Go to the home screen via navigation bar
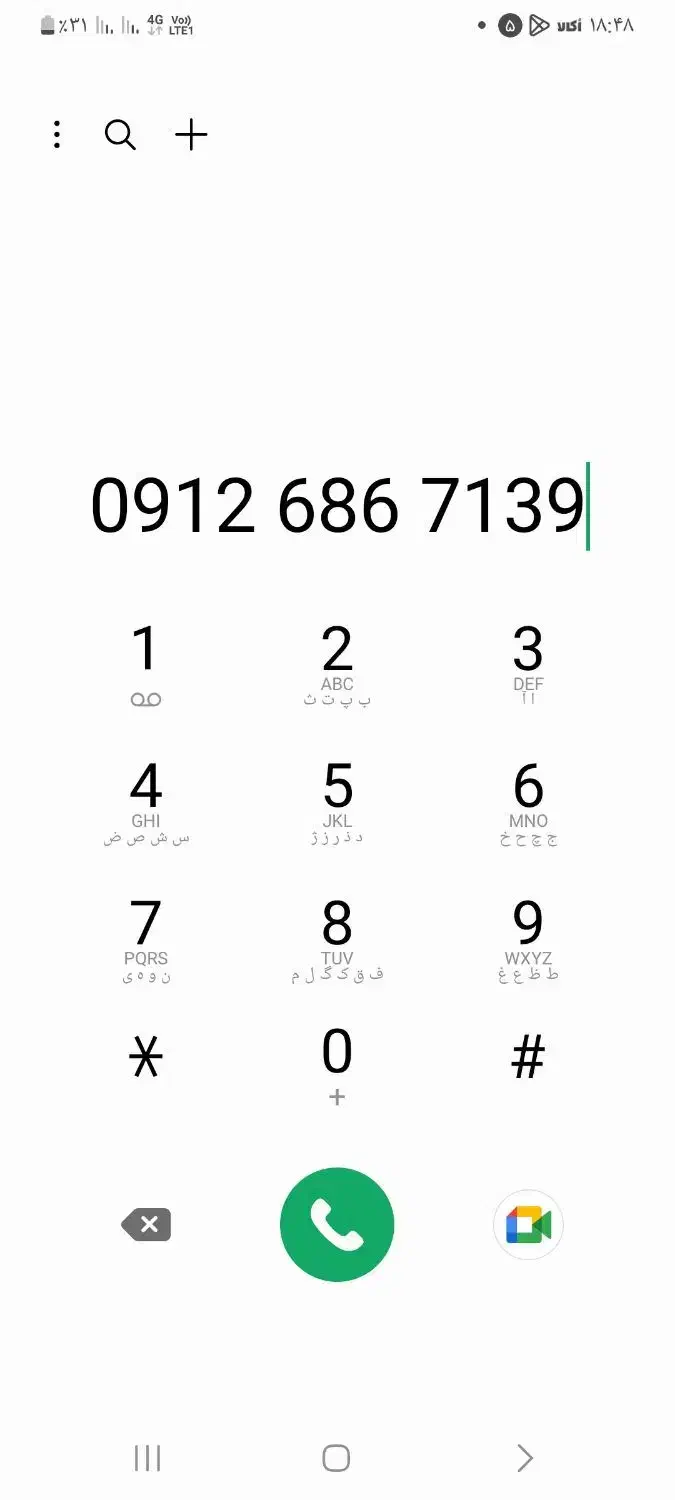The image size is (675, 1500). (337, 1458)
